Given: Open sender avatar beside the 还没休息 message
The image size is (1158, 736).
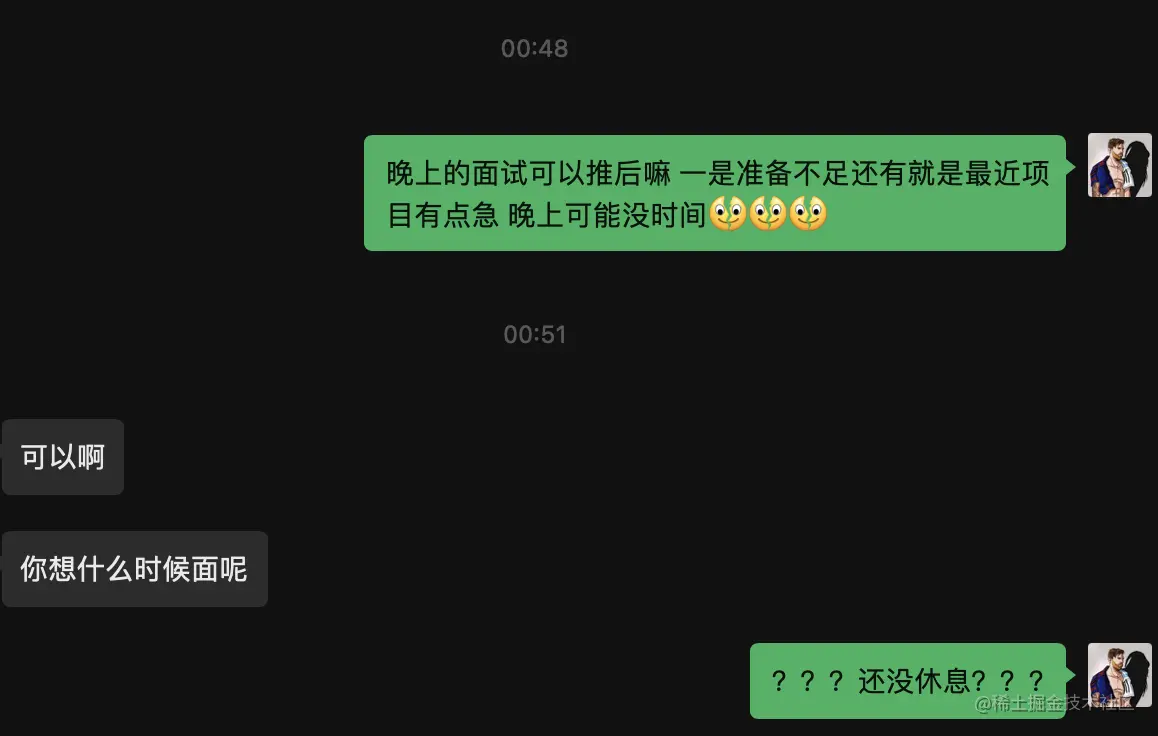Looking at the screenshot, I should [x=1119, y=675].
